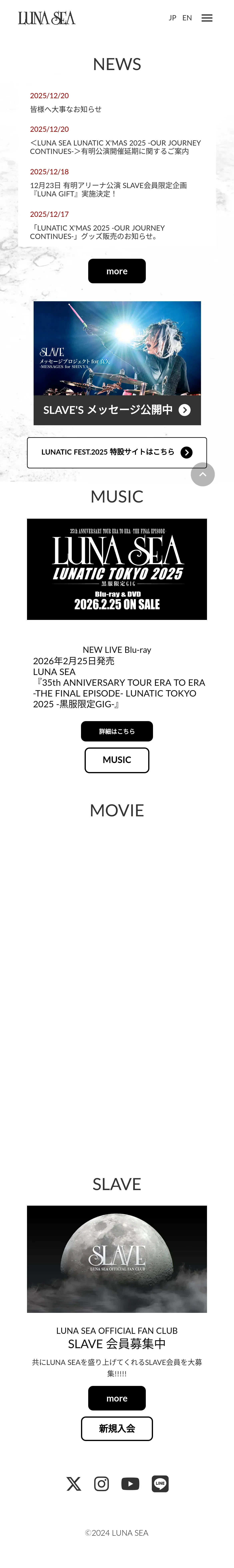
Task: Open LUNATIC TOKYO 2025 Blu-ray banner
Action: pyautogui.click(x=117, y=569)
